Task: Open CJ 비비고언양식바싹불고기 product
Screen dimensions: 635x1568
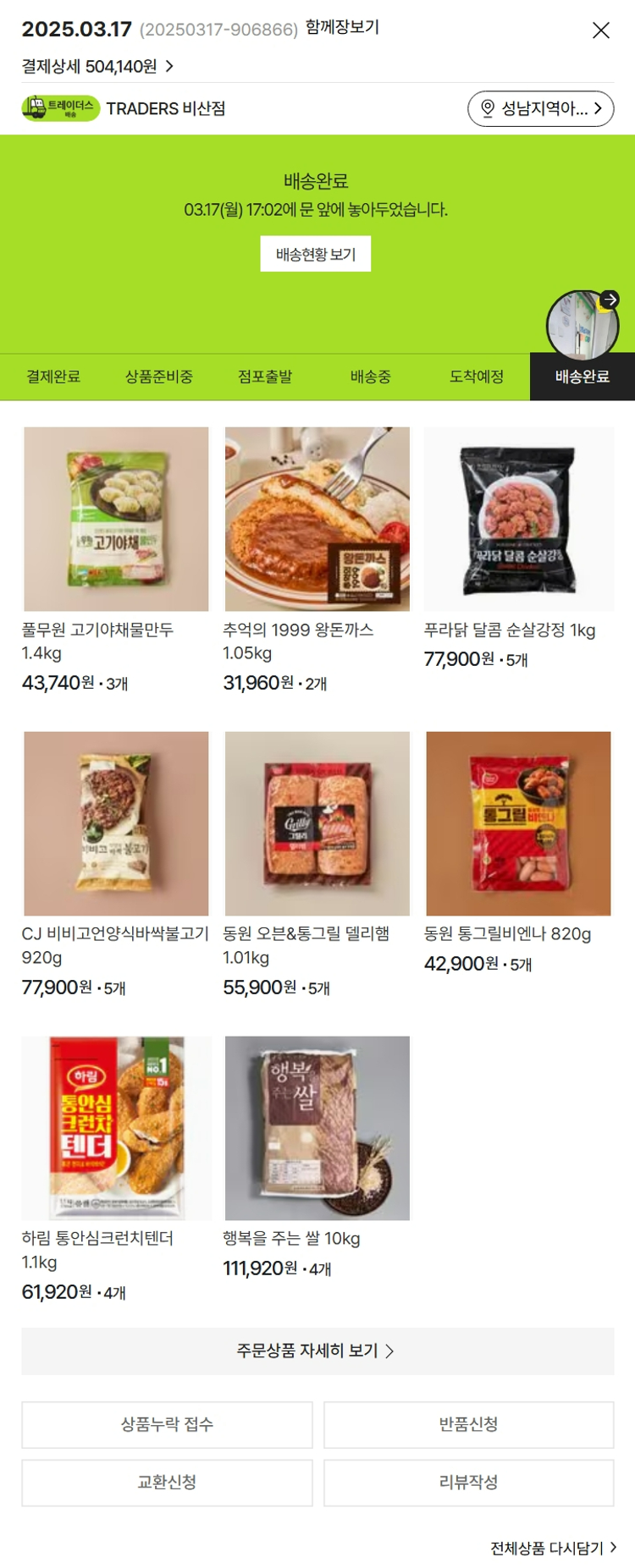Action: point(116,823)
